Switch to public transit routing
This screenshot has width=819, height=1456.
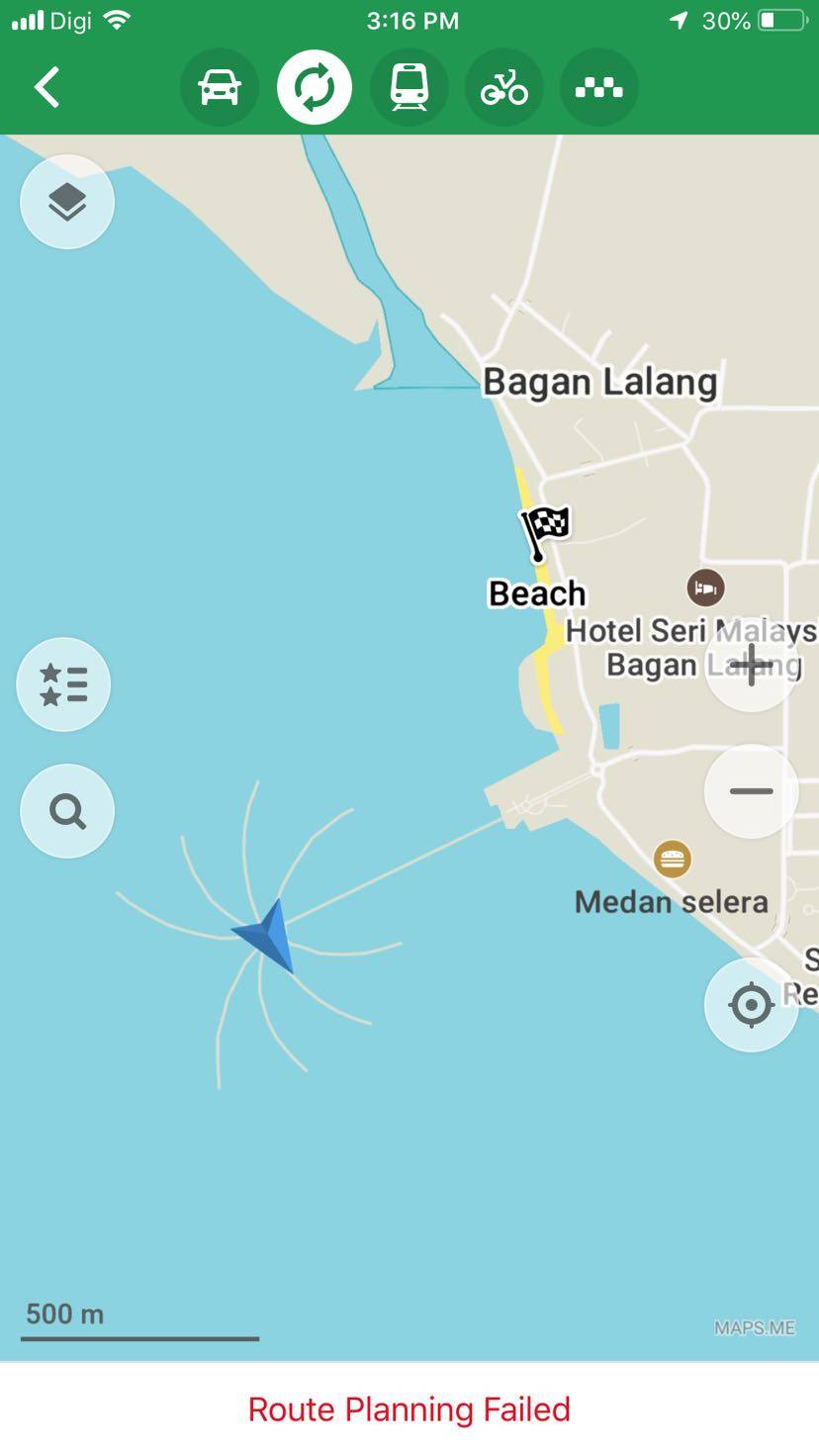(409, 87)
